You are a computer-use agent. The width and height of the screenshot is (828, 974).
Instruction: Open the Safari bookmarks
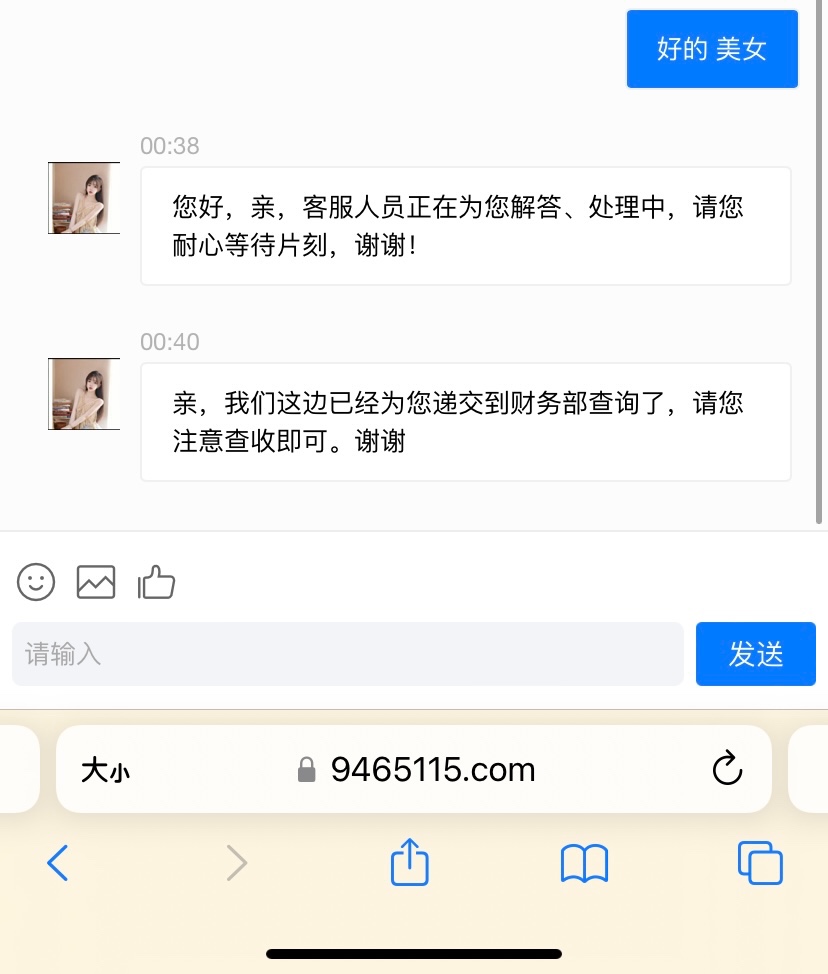tap(584, 863)
